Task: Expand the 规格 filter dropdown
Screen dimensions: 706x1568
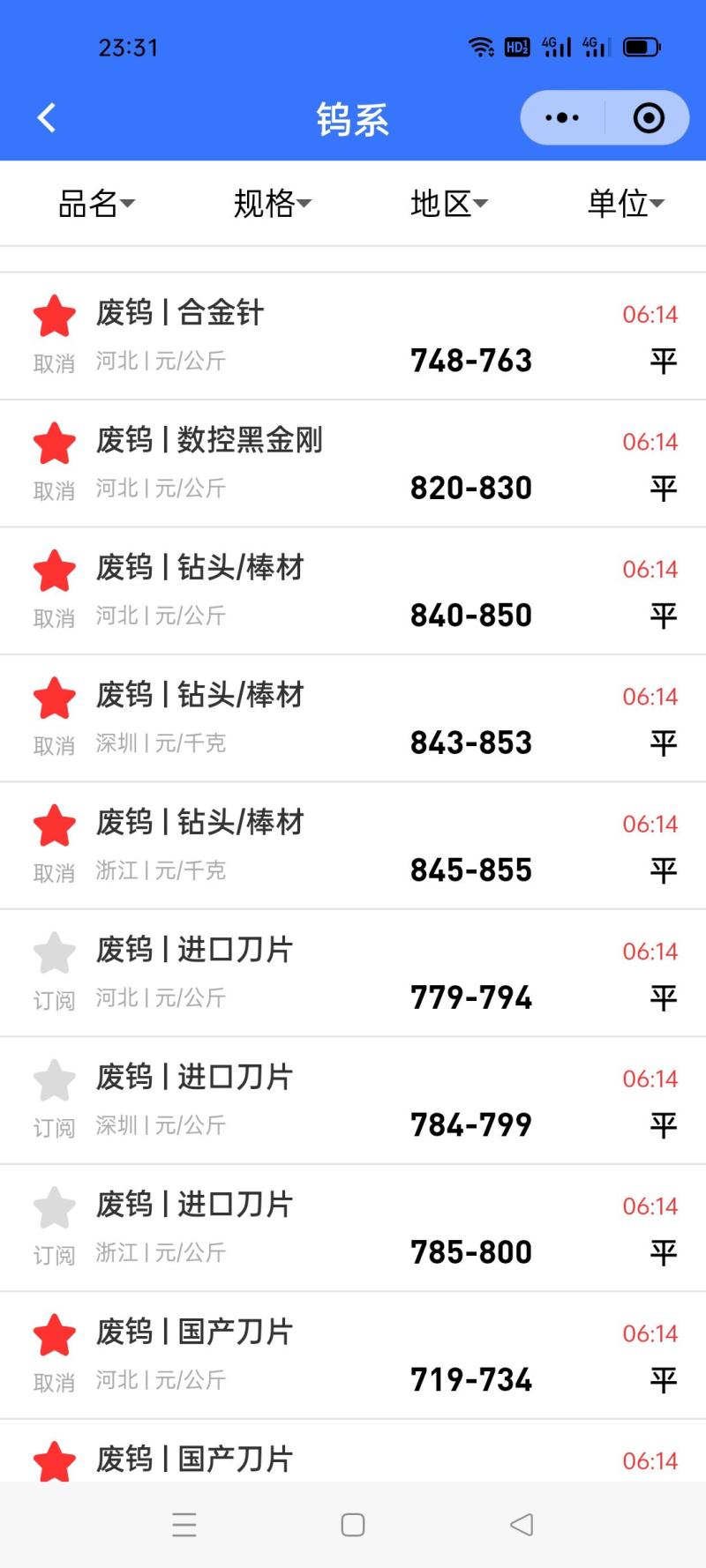Action: click(x=272, y=204)
